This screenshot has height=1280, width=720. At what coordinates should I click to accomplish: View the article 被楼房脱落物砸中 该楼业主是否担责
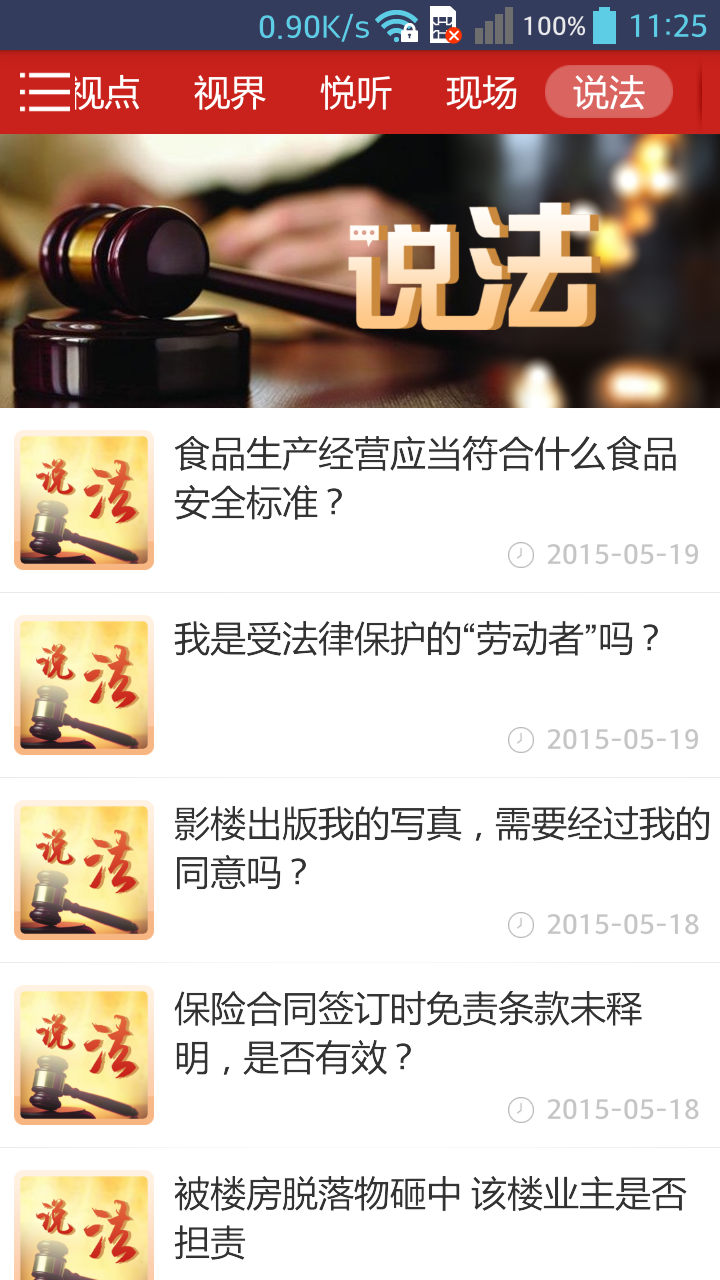tap(430, 1217)
